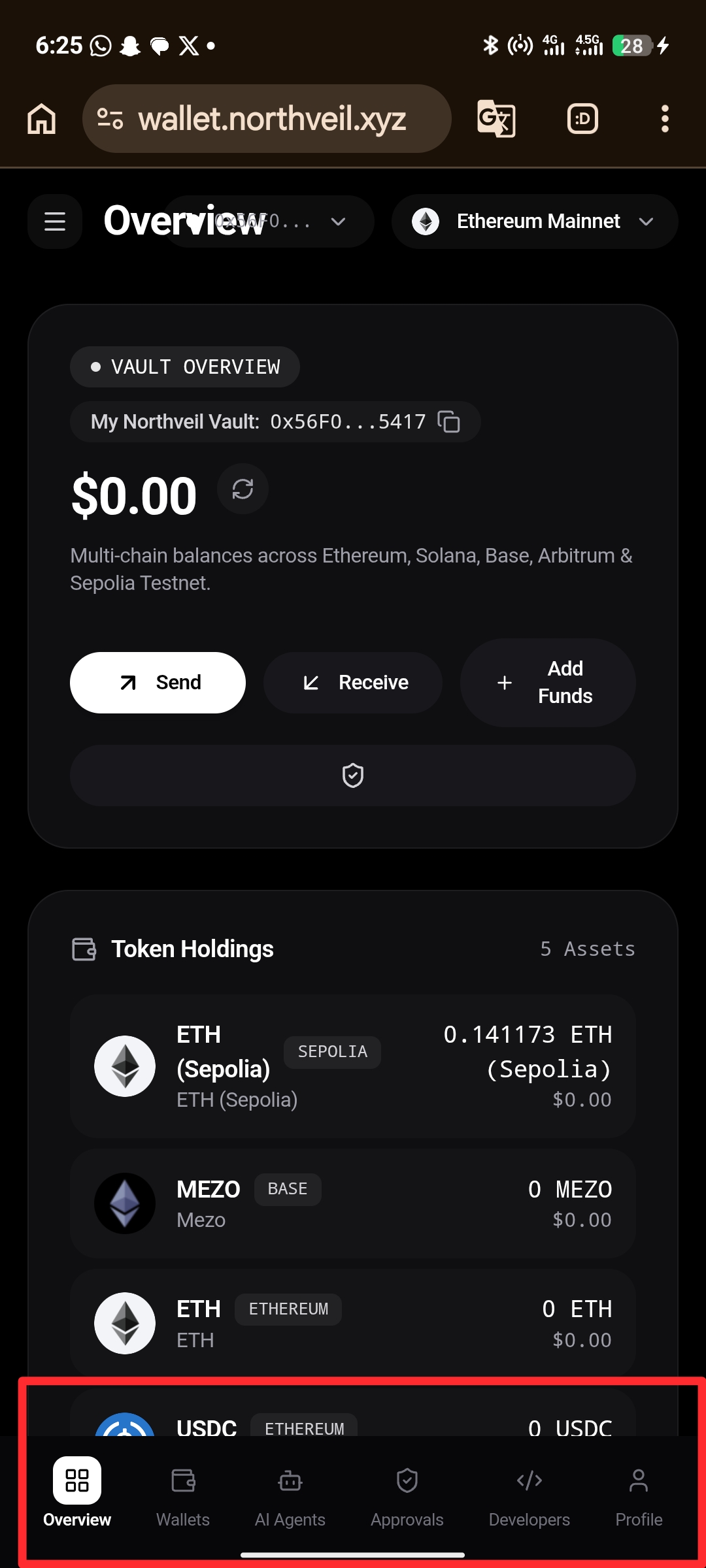Open the browser overflow menu

(665, 119)
